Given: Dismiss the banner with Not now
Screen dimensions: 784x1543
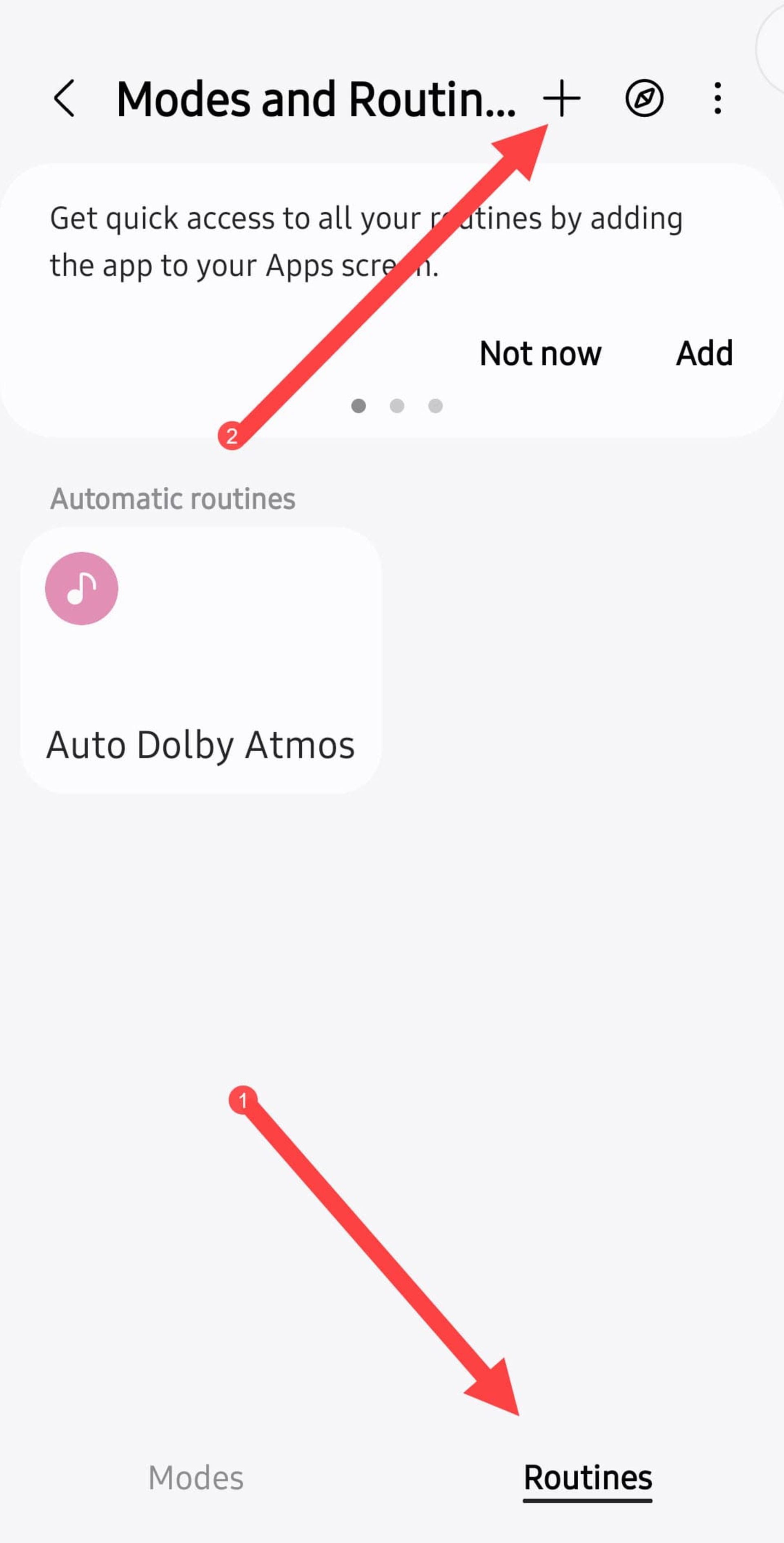Looking at the screenshot, I should (540, 353).
